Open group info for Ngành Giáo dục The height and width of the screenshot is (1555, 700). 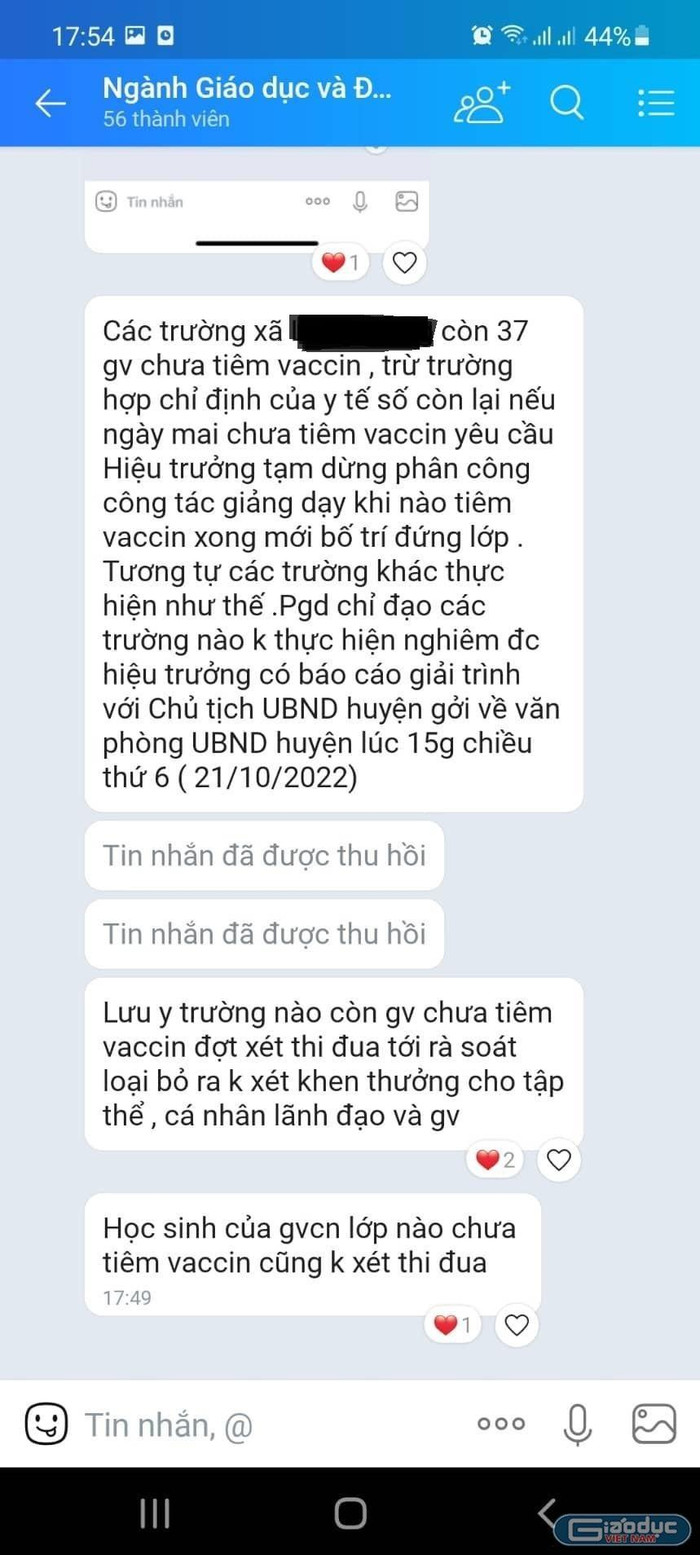pyautogui.click(x=247, y=102)
